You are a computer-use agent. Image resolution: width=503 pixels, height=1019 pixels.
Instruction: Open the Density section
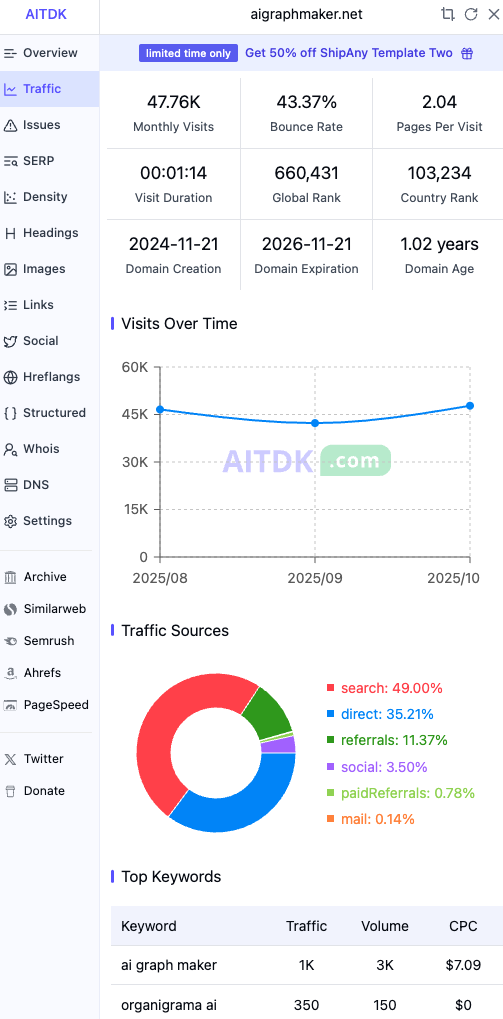point(49,197)
